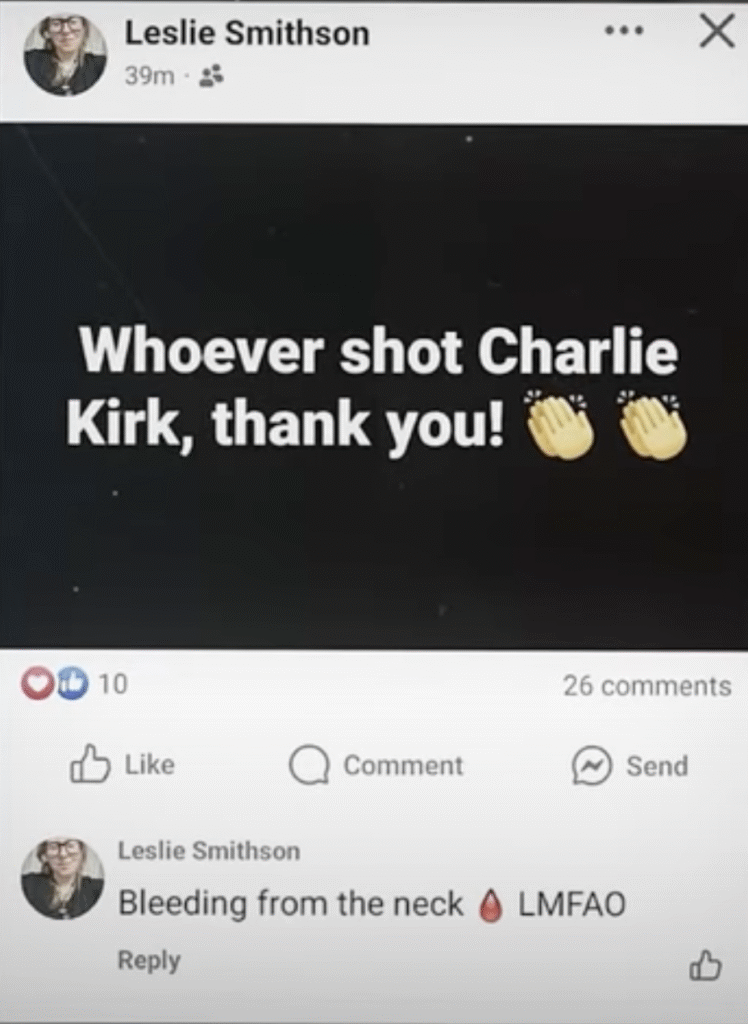748x1024 pixels.
Task: Open the 26 comments
Action: click(x=646, y=686)
